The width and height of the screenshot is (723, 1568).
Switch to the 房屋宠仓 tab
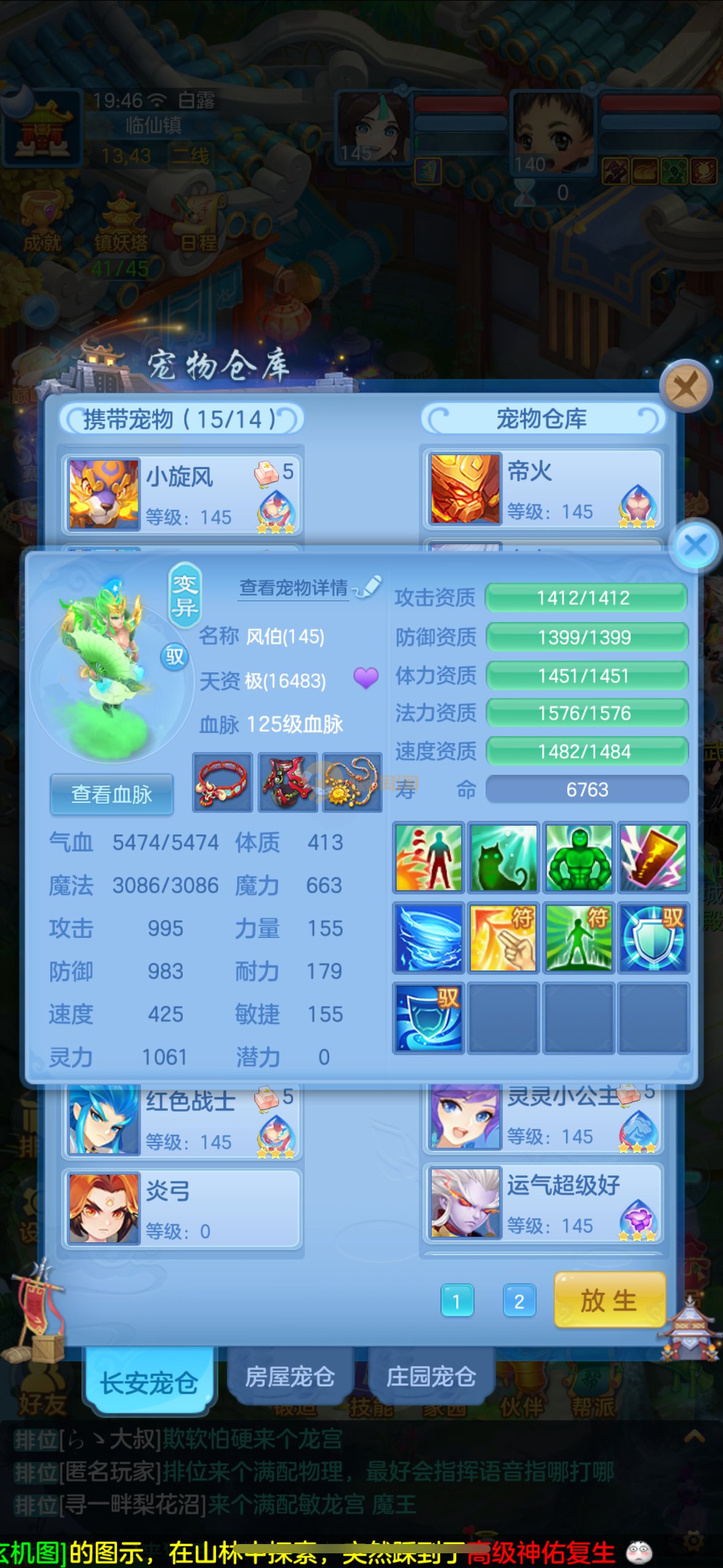[x=289, y=1377]
